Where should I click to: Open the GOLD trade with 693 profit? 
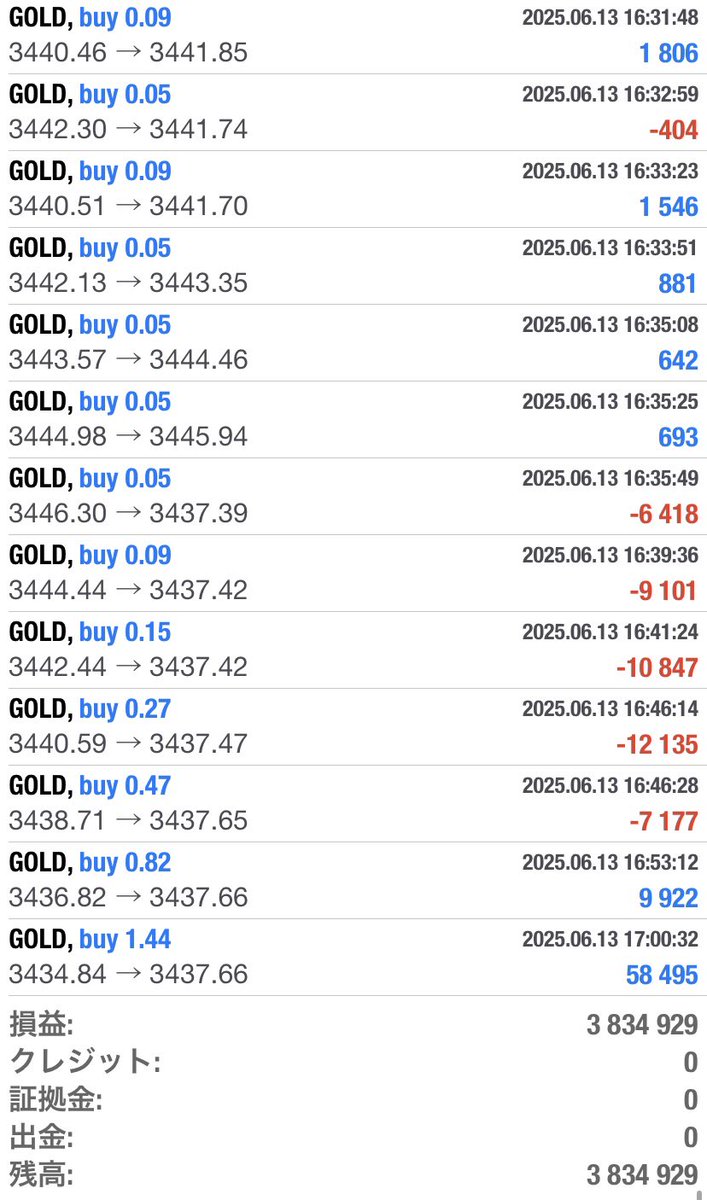pyautogui.click(x=353, y=420)
